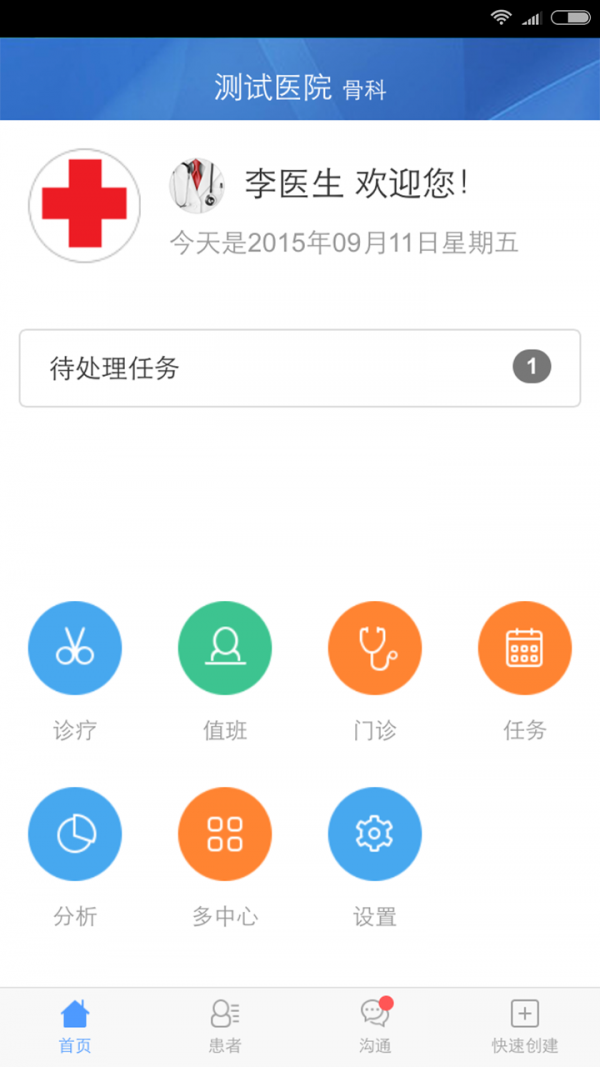Switch to the 快速创建 tab
The height and width of the screenshot is (1067, 600).
tap(525, 1026)
